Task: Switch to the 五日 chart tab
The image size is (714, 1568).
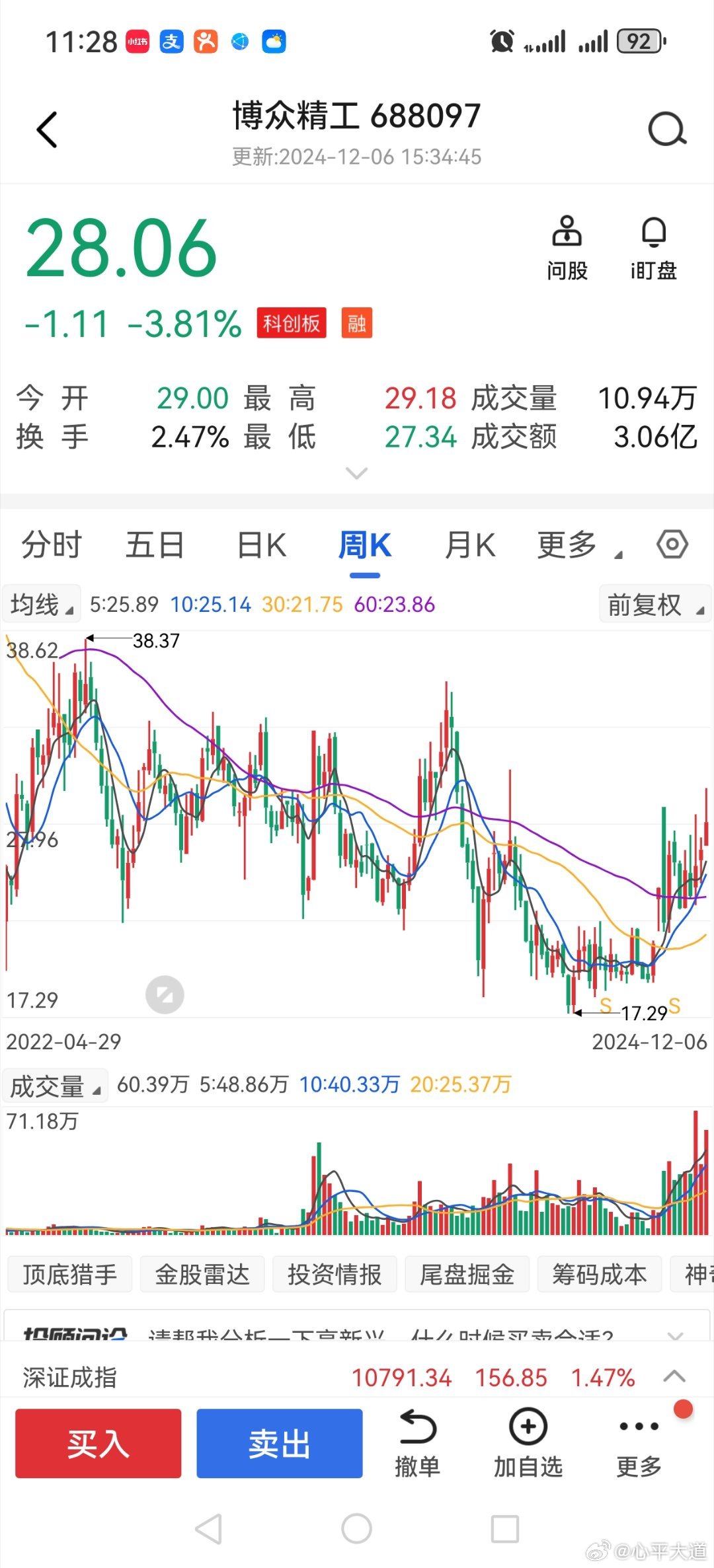Action: click(155, 546)
